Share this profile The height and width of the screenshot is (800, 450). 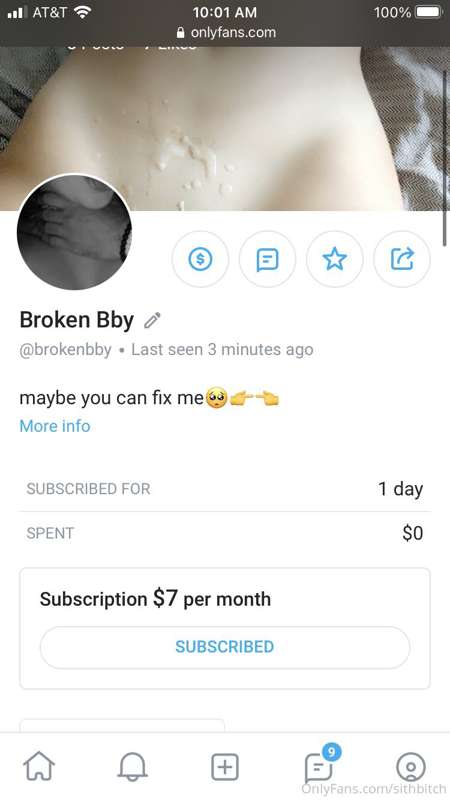(402, 259)
